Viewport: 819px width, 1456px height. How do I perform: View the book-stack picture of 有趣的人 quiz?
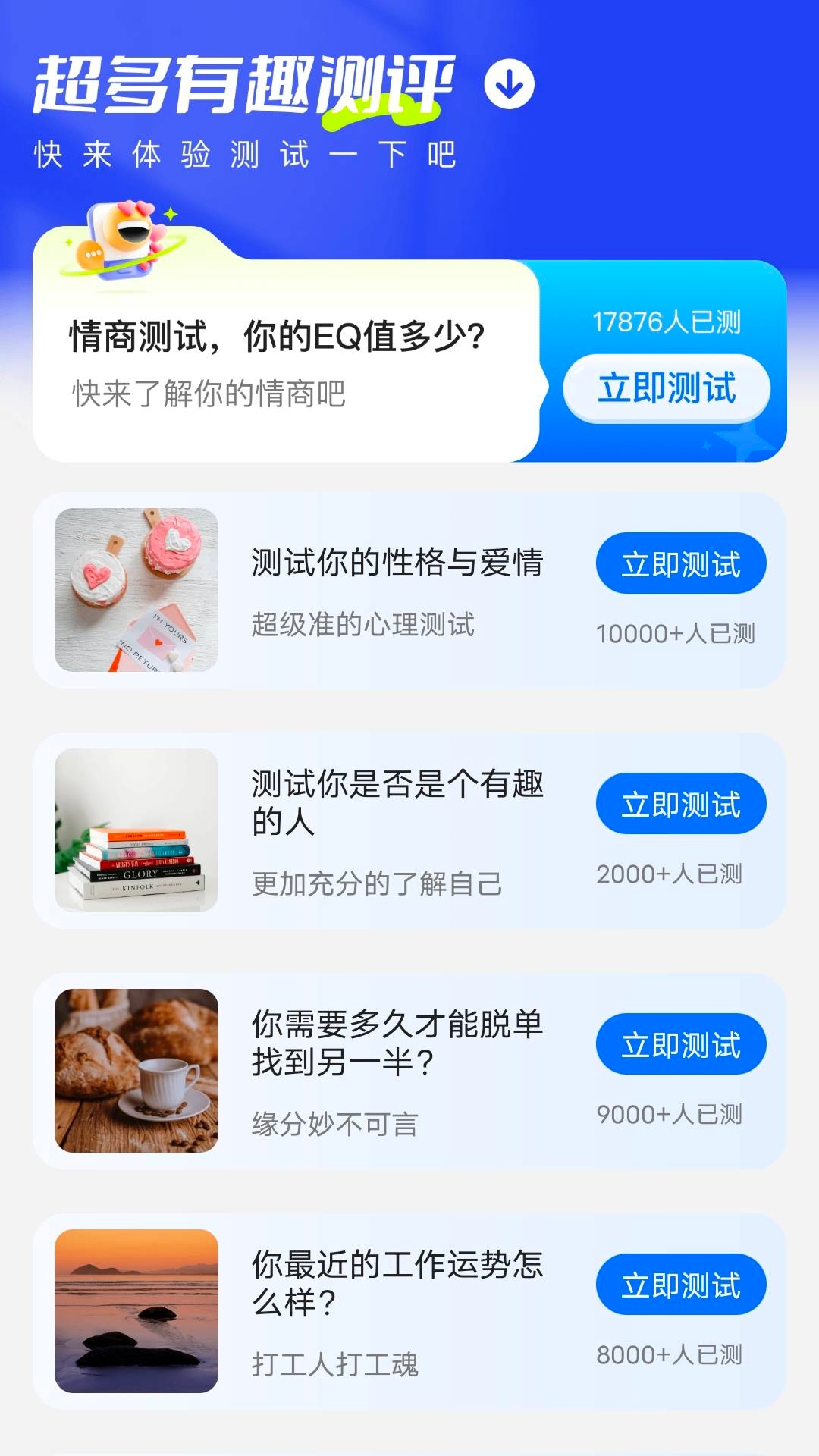(136, 830)
